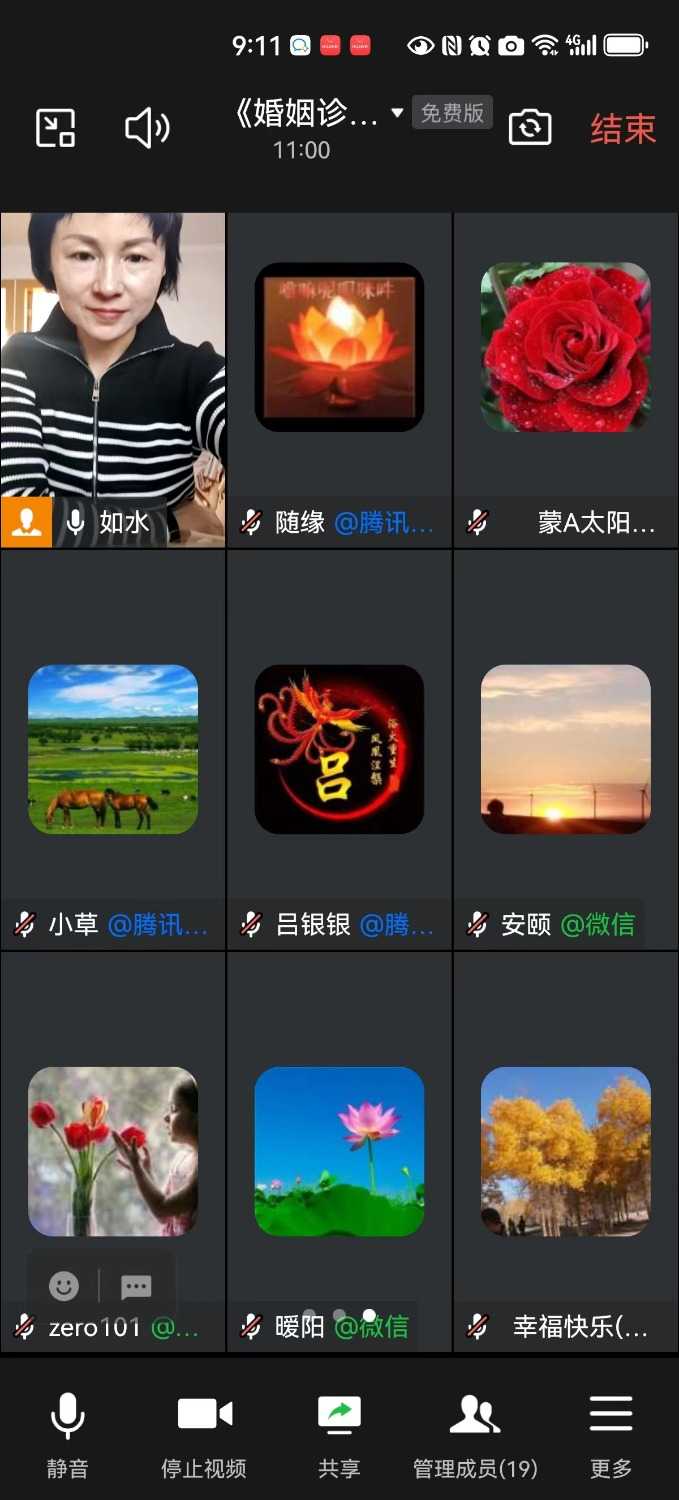Flip the camera

click(530, 128)
